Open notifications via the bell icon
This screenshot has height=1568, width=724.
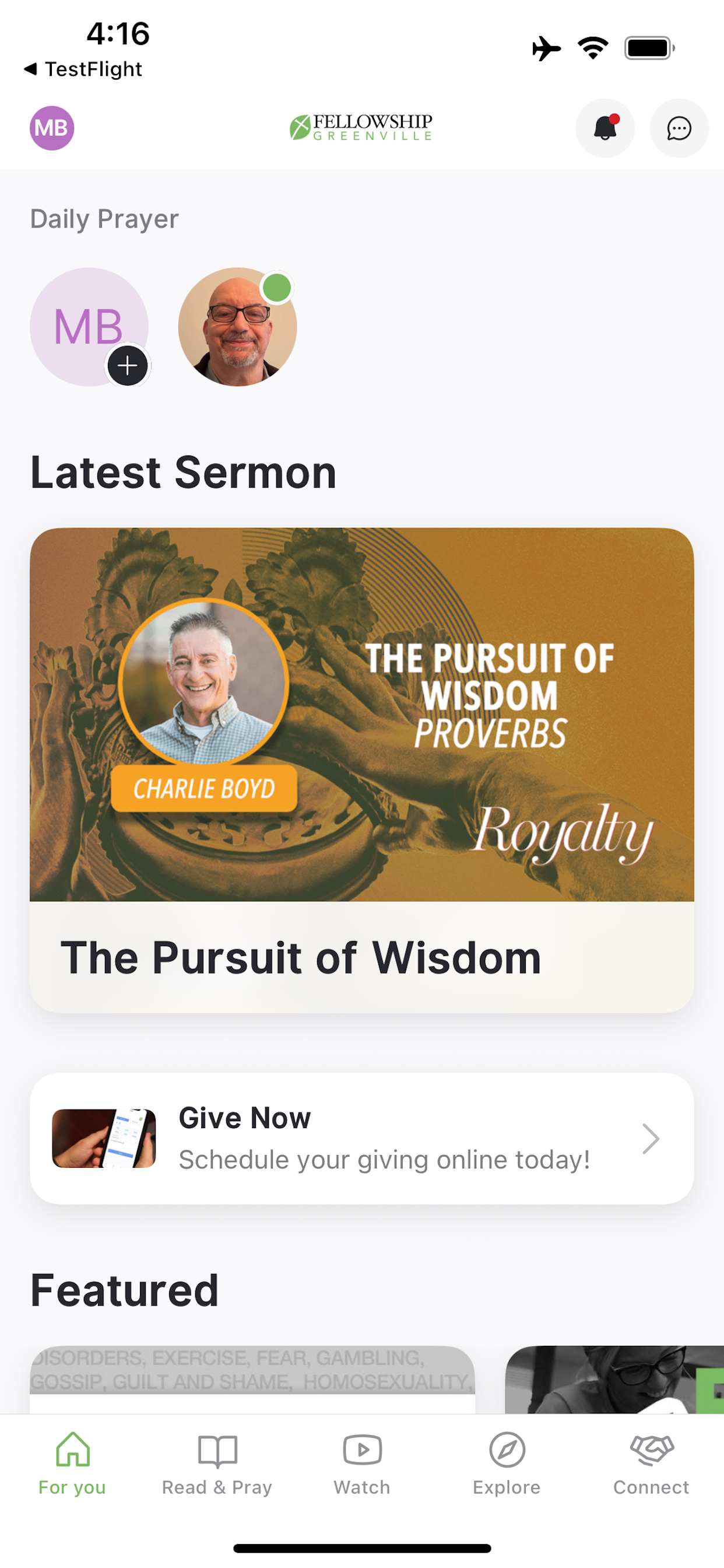604,128
